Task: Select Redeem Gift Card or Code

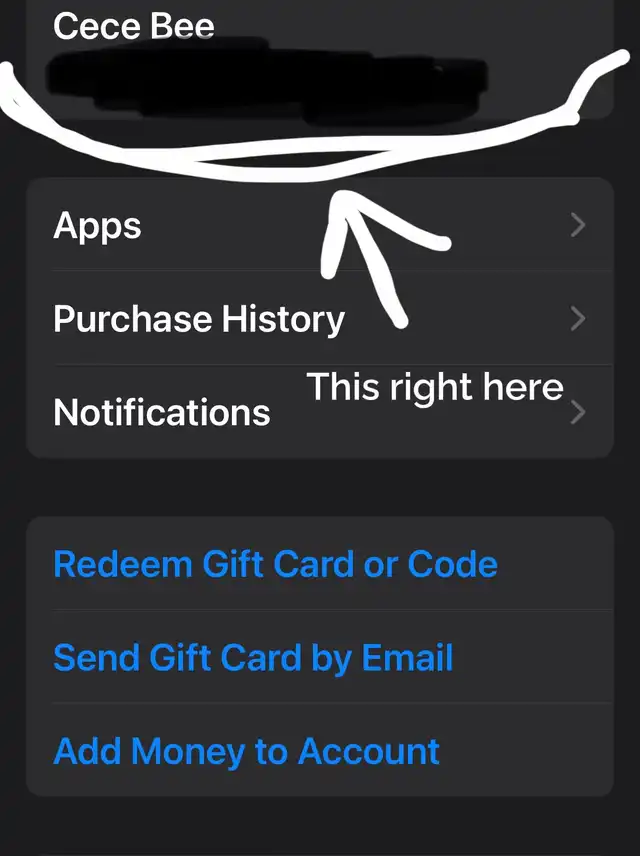Action: (x=275, y=564)
